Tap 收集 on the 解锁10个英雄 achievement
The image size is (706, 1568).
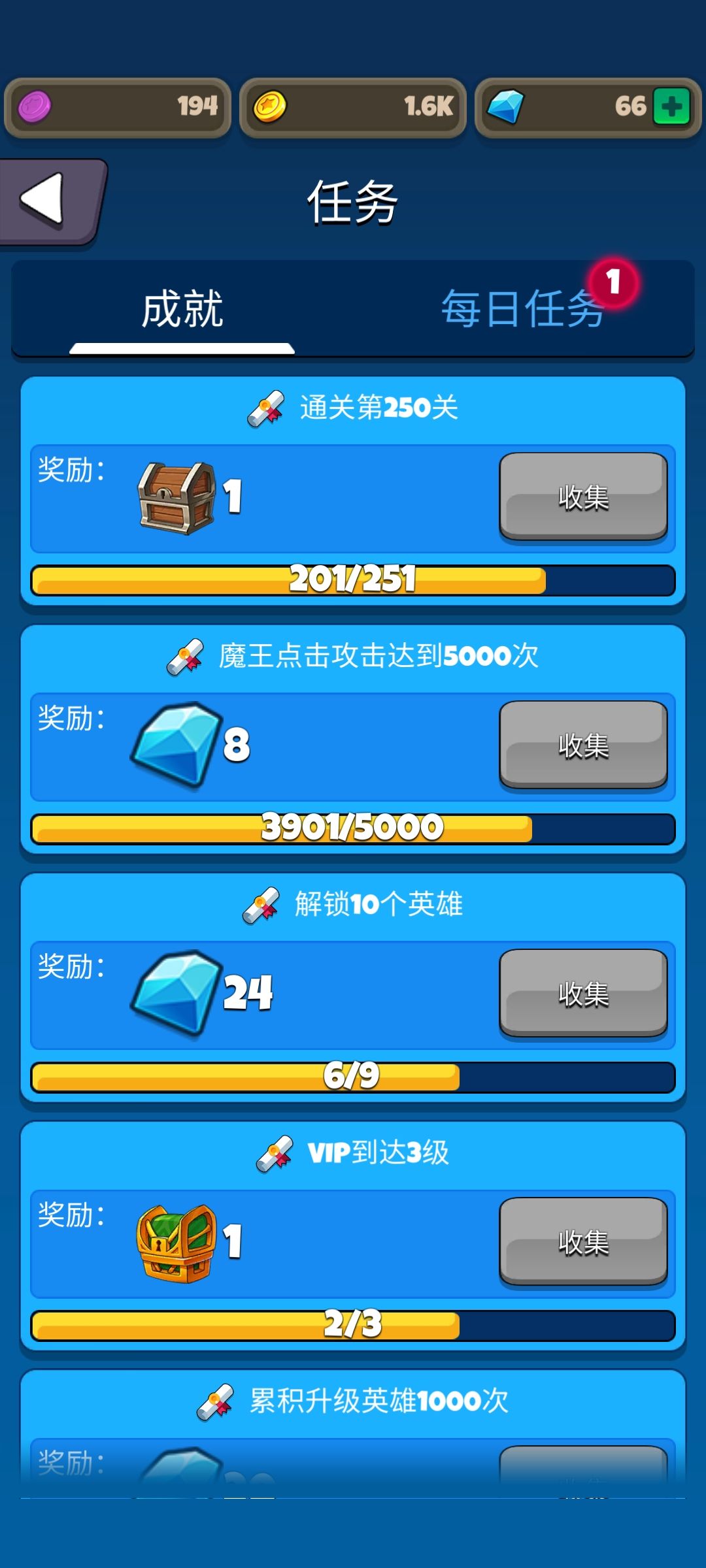point(583,993)
